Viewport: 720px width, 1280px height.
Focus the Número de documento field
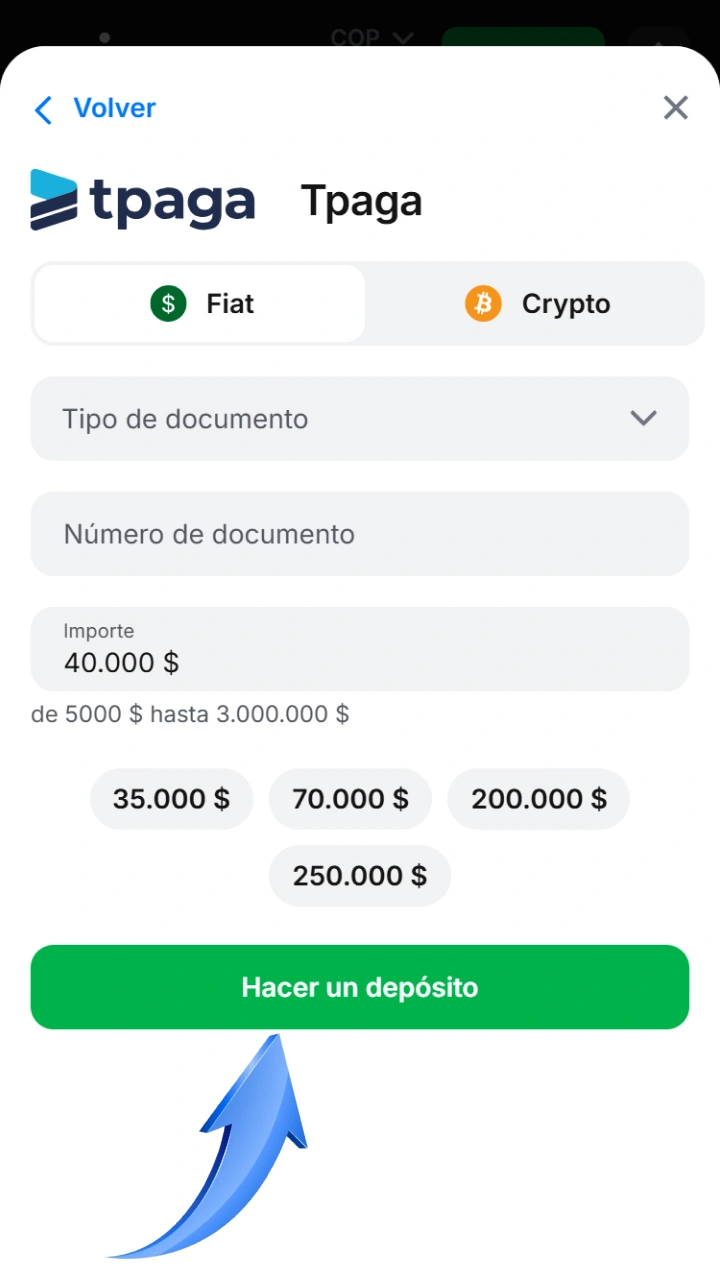[360, 534]
